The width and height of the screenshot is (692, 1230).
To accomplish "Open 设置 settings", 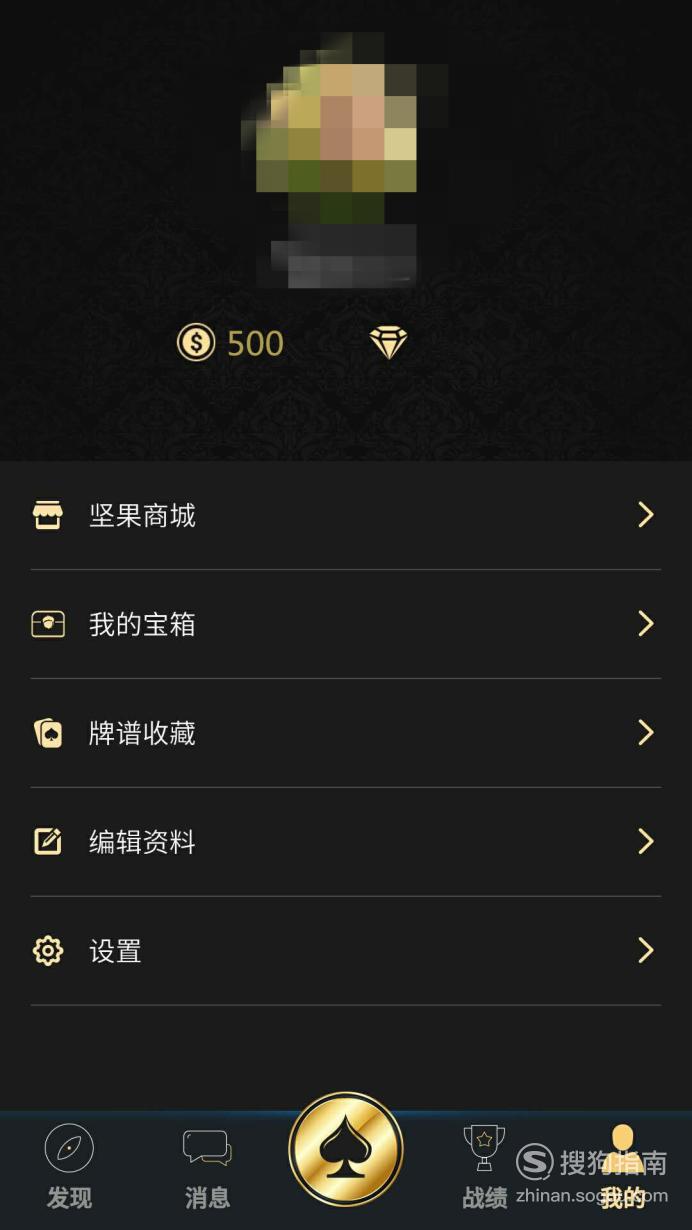I will [x=345, y=951].
